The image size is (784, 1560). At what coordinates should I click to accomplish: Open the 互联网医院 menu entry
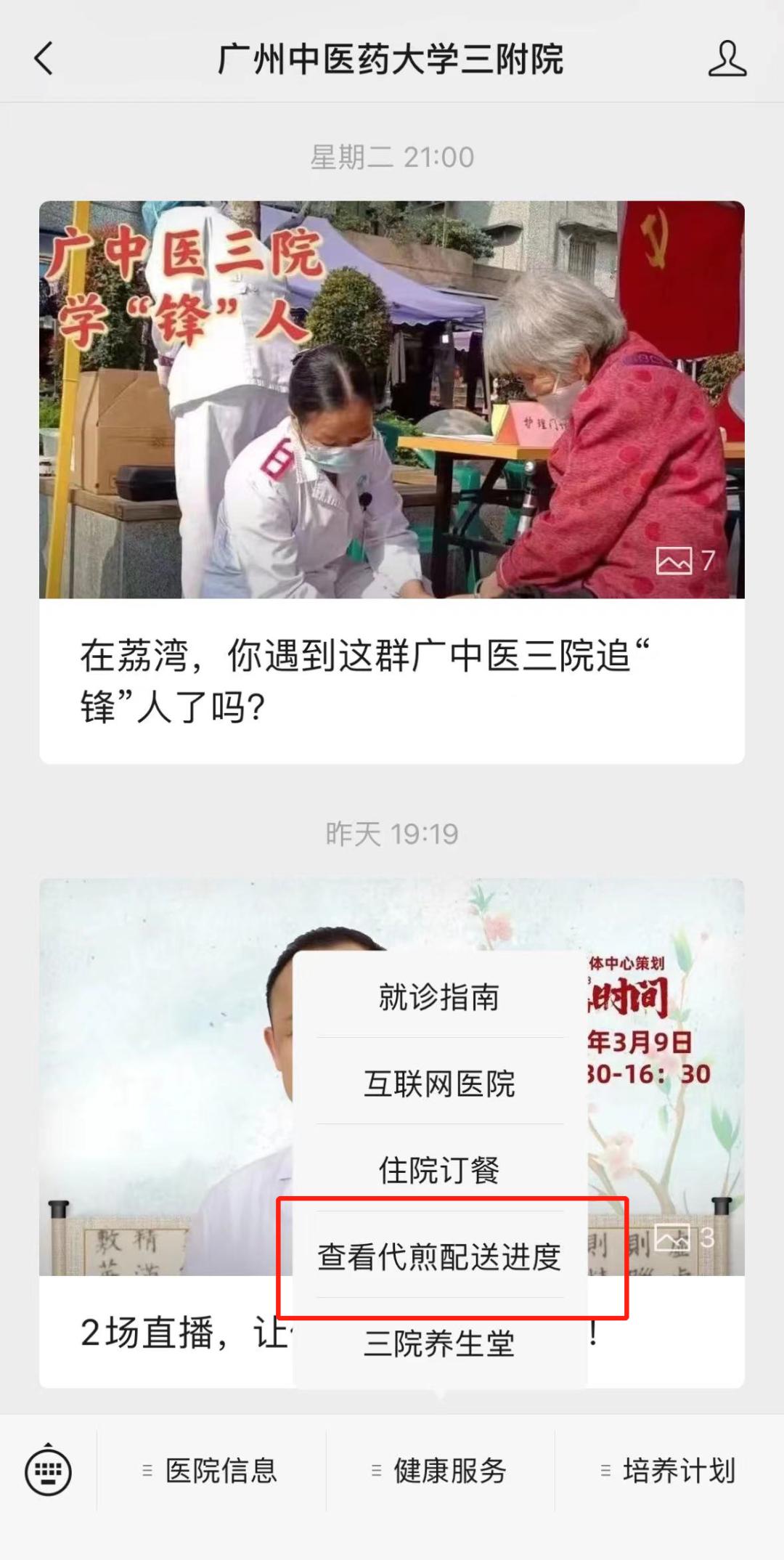click(439, 1082)
